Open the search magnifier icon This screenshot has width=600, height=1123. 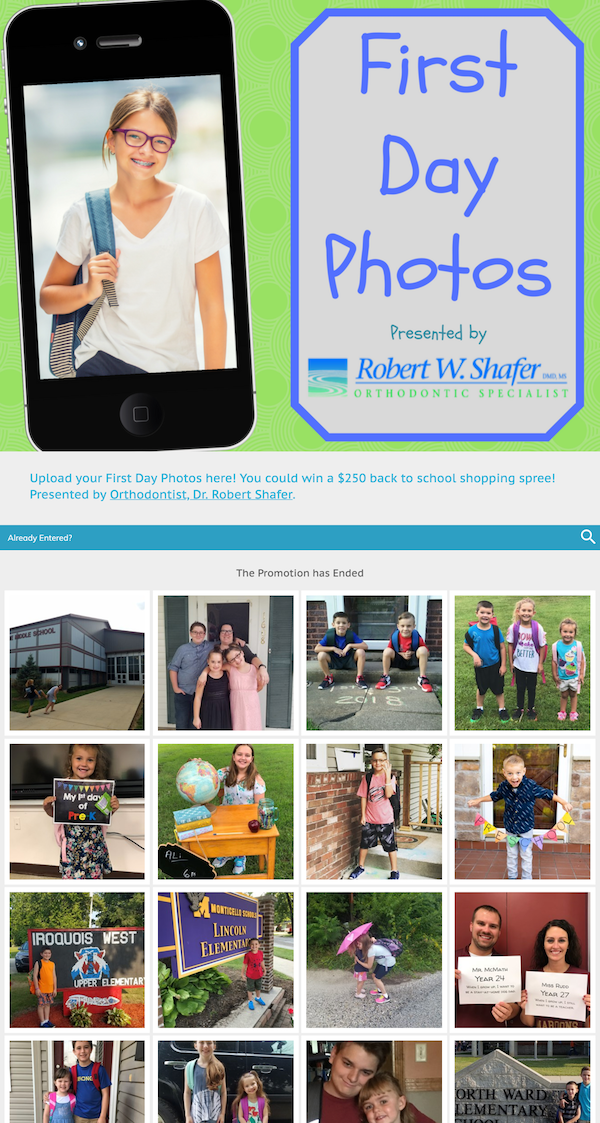coord(587,537)
